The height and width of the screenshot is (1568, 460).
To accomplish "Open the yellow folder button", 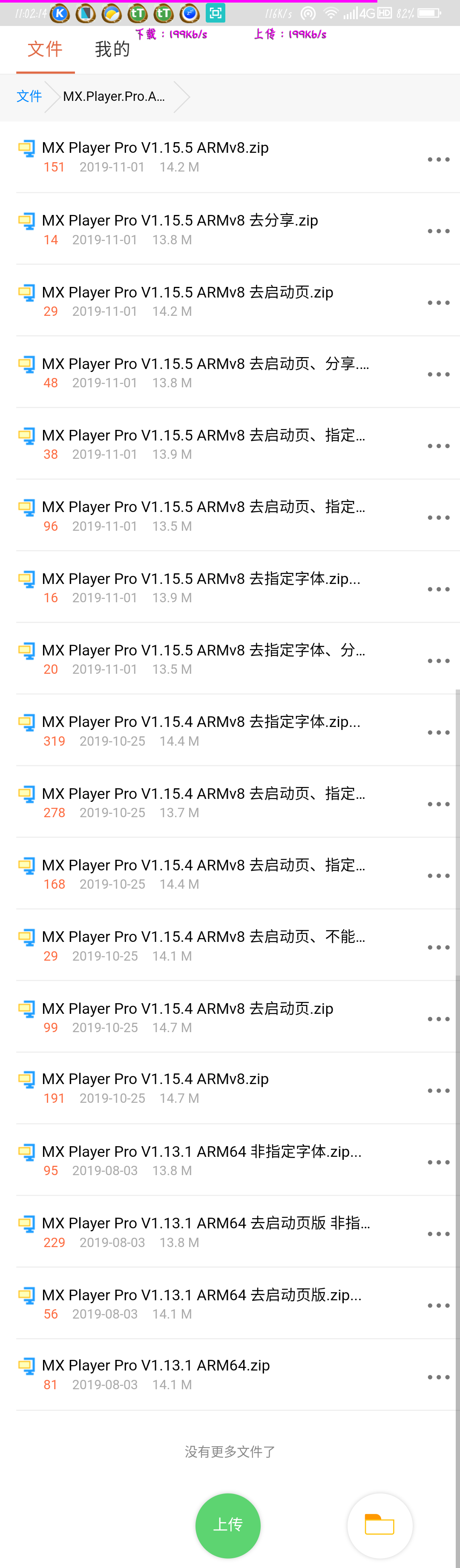I will coord(379,1525).
